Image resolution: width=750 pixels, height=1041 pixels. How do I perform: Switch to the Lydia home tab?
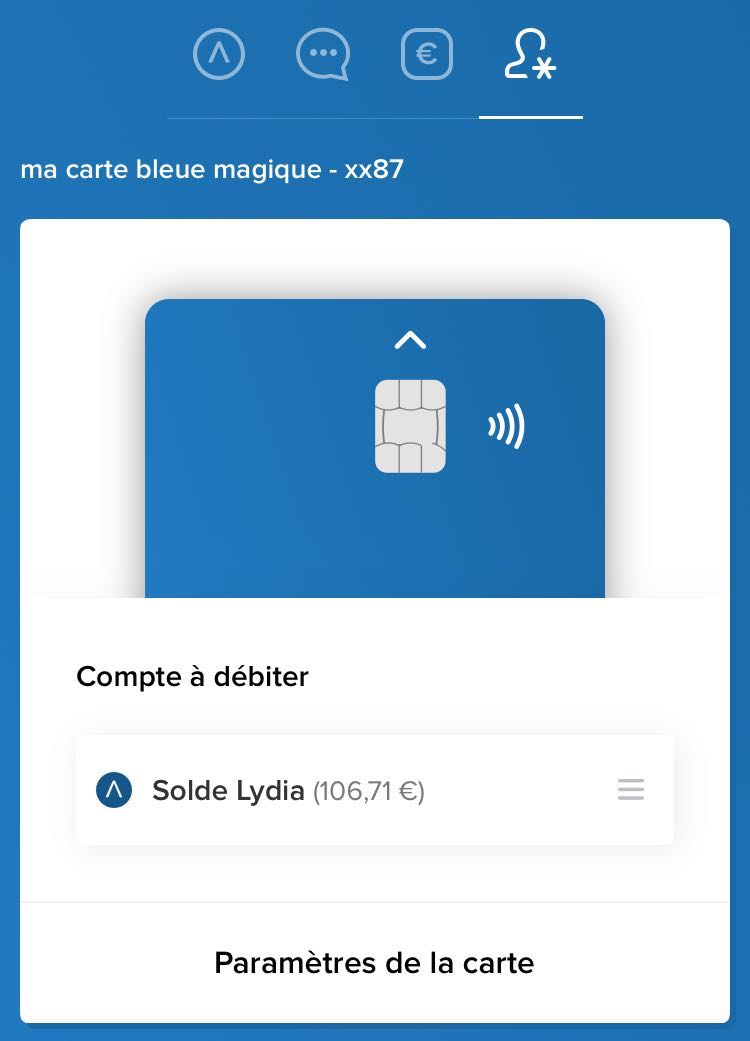(219, 55)
